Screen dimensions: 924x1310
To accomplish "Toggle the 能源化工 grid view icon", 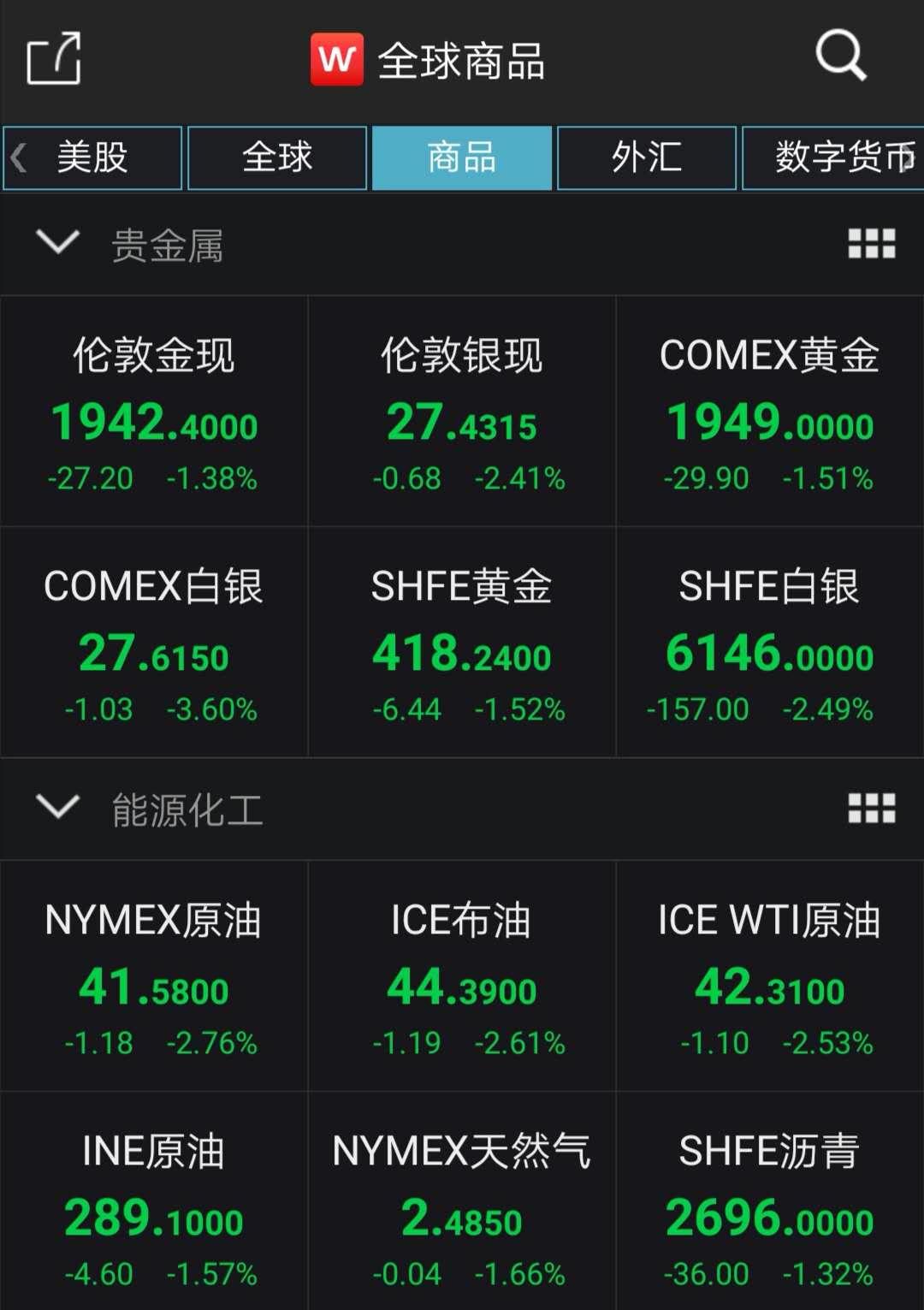I will [x=871, y=809].
